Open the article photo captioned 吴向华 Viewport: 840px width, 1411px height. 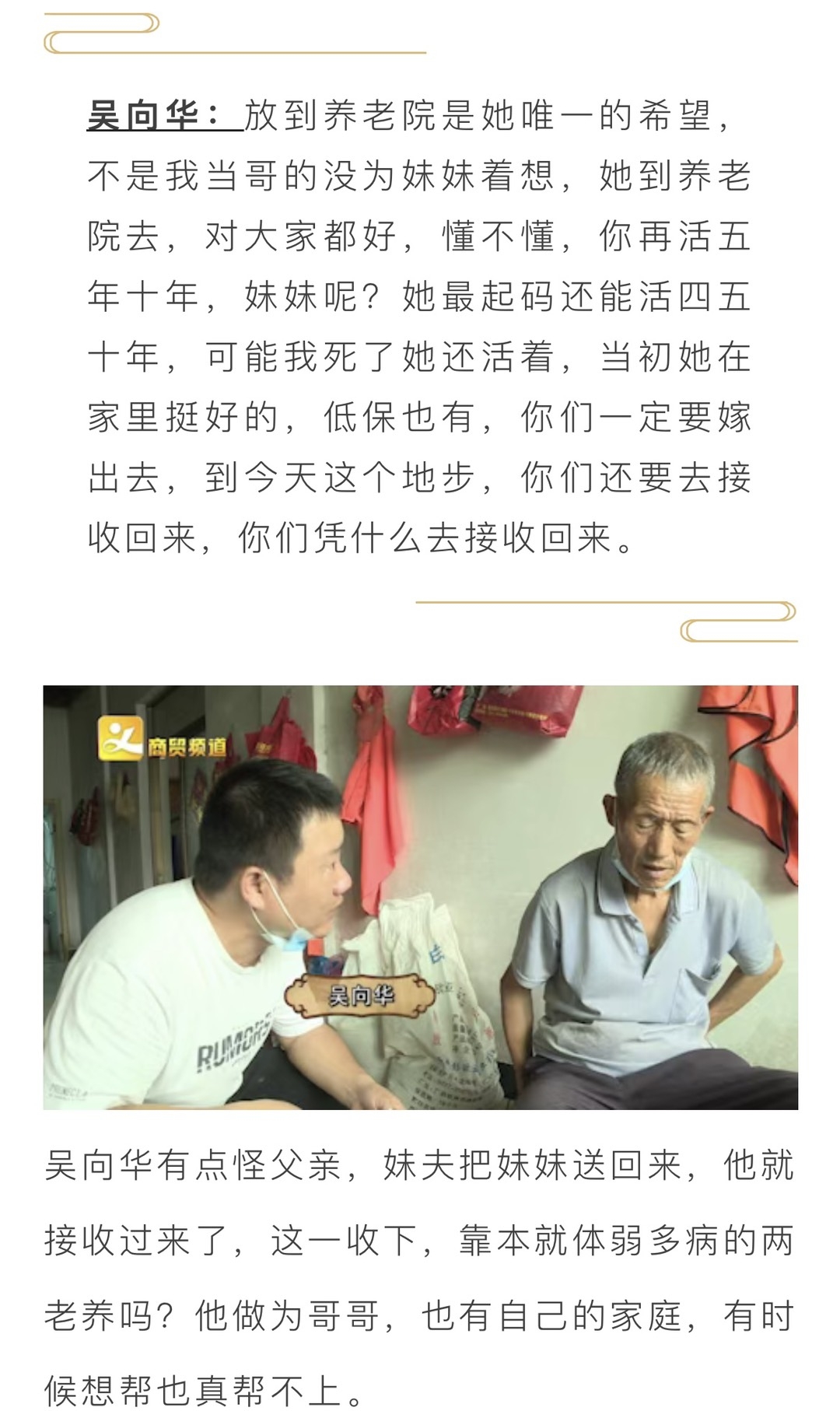pos(420,896)
